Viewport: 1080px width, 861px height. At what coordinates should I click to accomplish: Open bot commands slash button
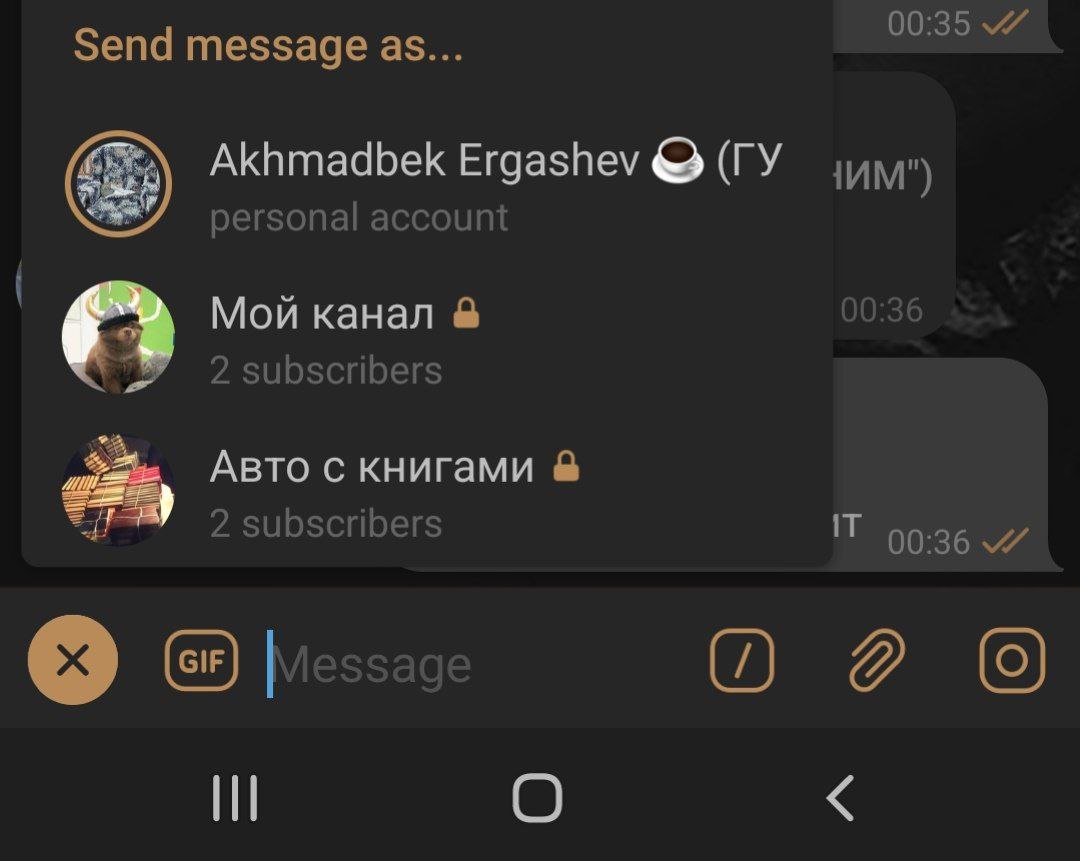pos(742,661)
